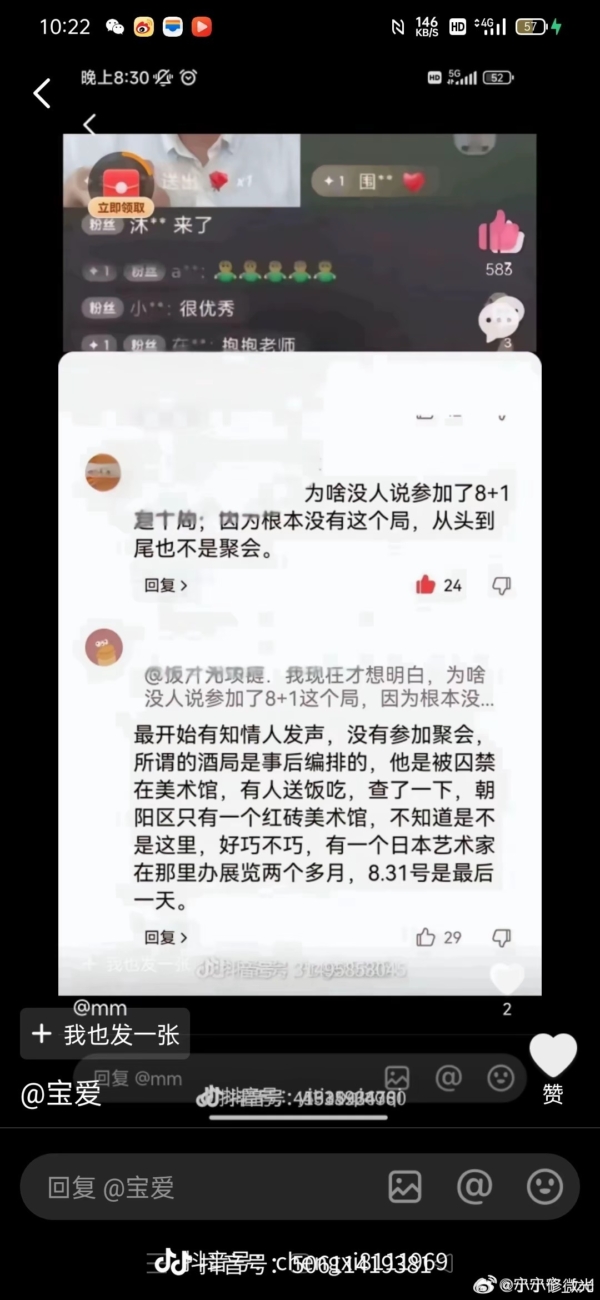Viewport: 600px width, 1300px height.
Task: Open the emoji picker in reply bar
Action: coord(544,1187)
